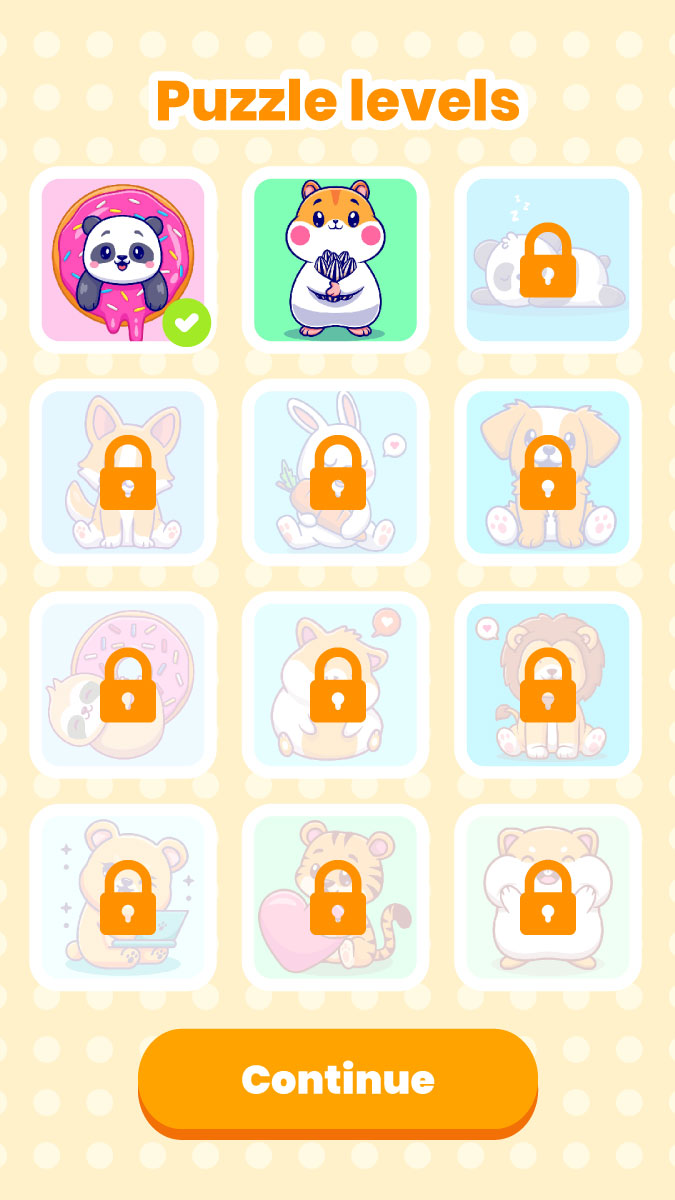Tap the locked lion puzzle level
675x1200 pixels.
(x=547, y=684)
